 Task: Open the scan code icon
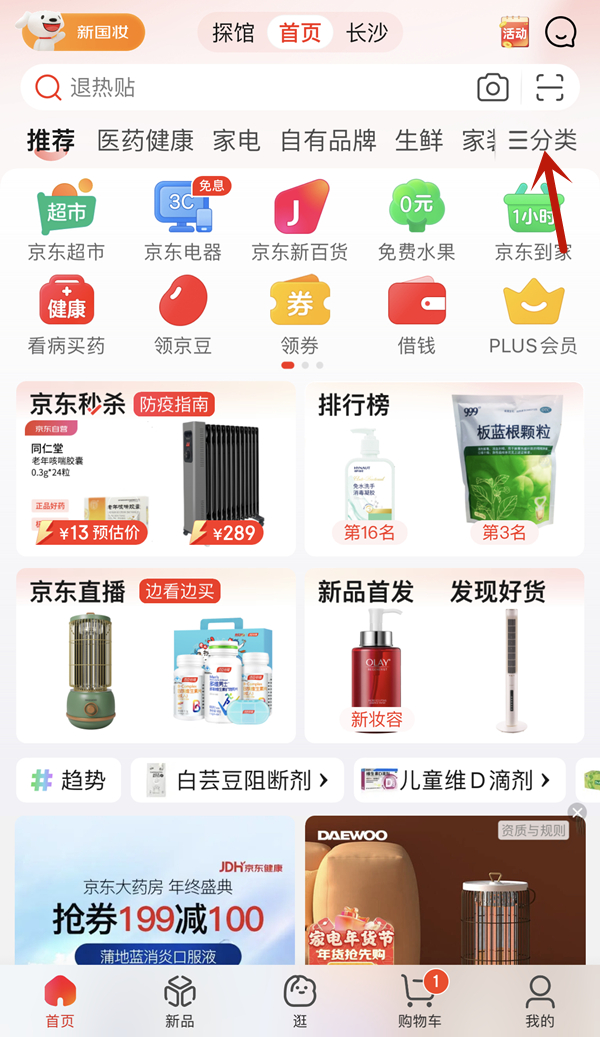pyautogui.click(x=549, y=88)
